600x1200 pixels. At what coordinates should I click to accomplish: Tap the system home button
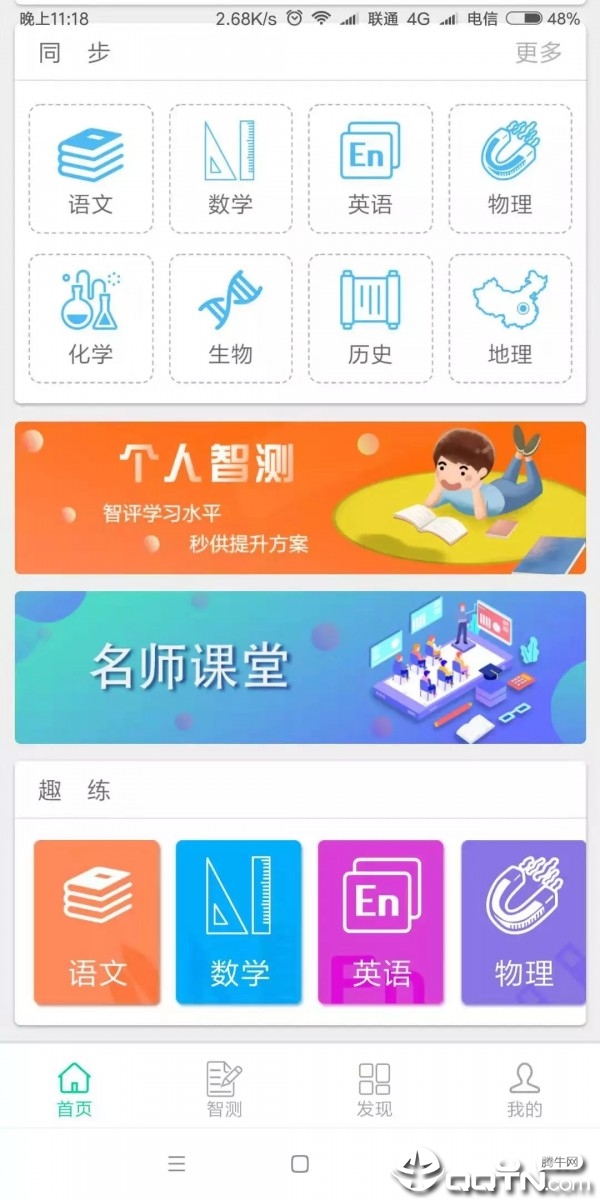click(299, 1164)
